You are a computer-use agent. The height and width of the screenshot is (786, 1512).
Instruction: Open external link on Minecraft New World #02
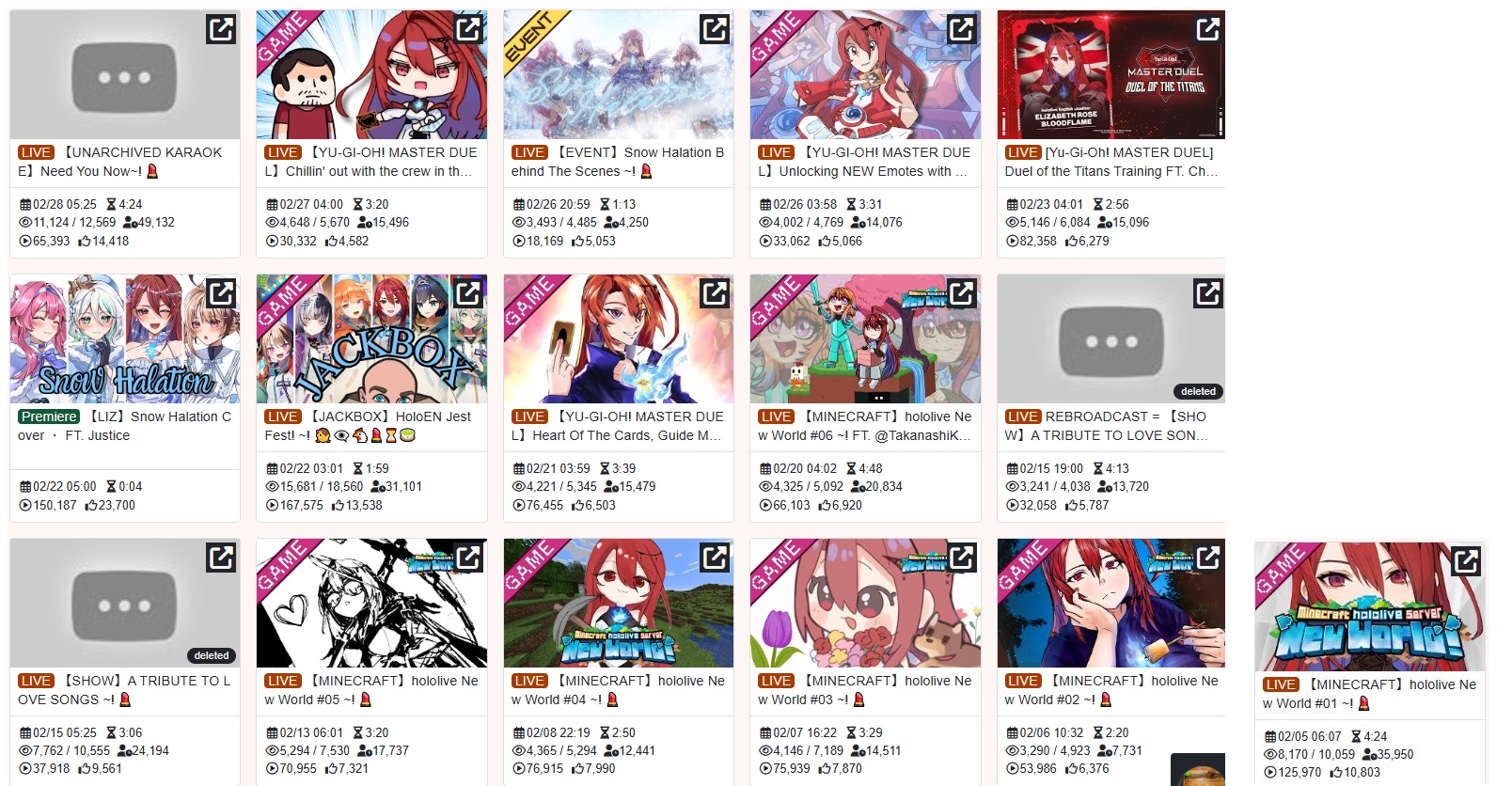click(x=1208, y=558)
